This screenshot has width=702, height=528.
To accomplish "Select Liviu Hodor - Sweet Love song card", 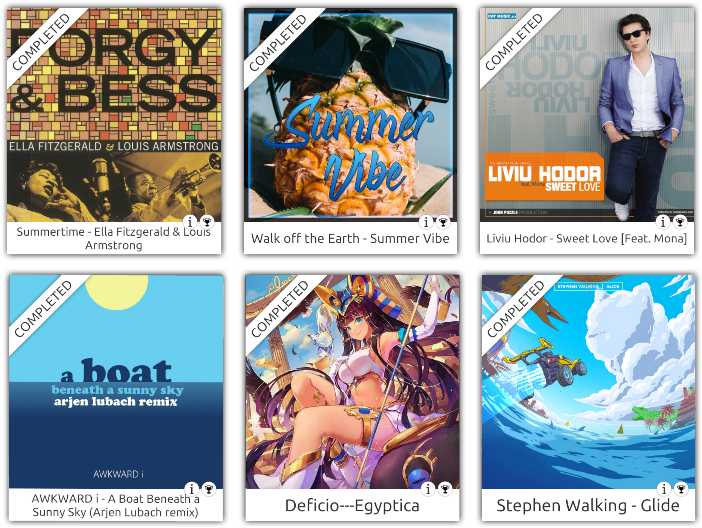I will (587, 115).
